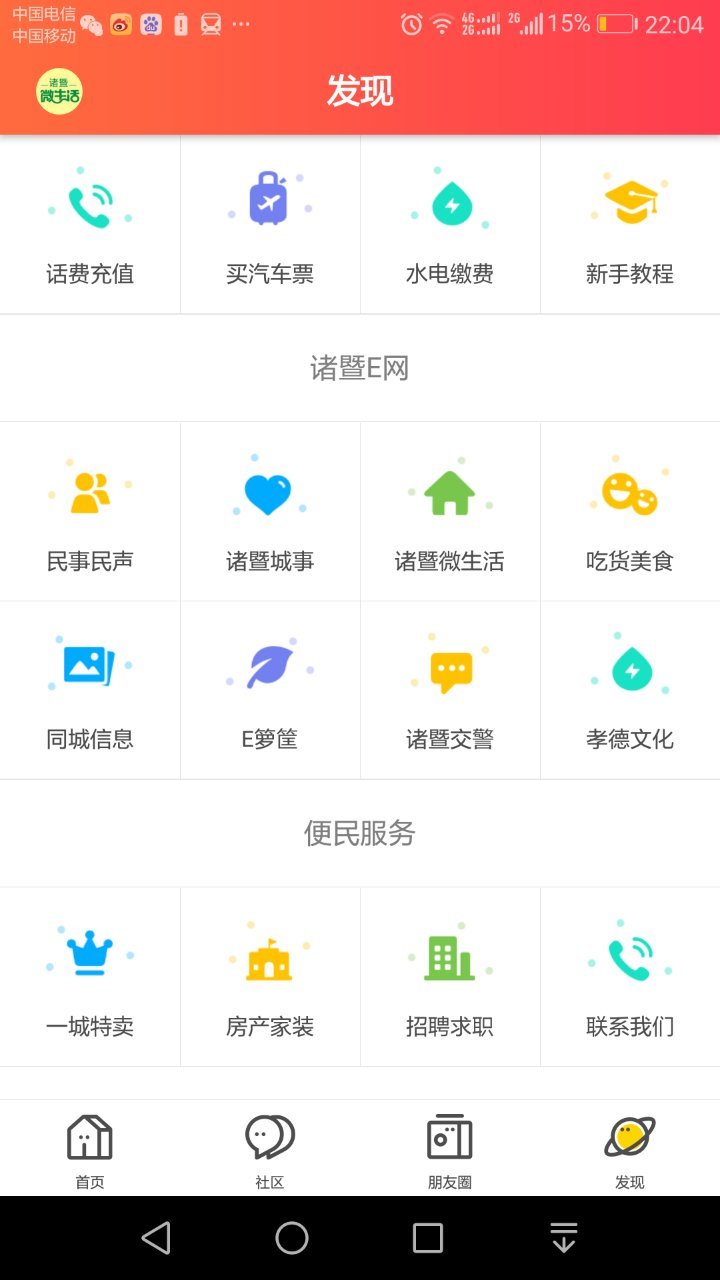Image resolution: width=720 pixels, height=1280 pixels.
Task: Select the E箩筐 tile
Action: click(x=270, y=690)
